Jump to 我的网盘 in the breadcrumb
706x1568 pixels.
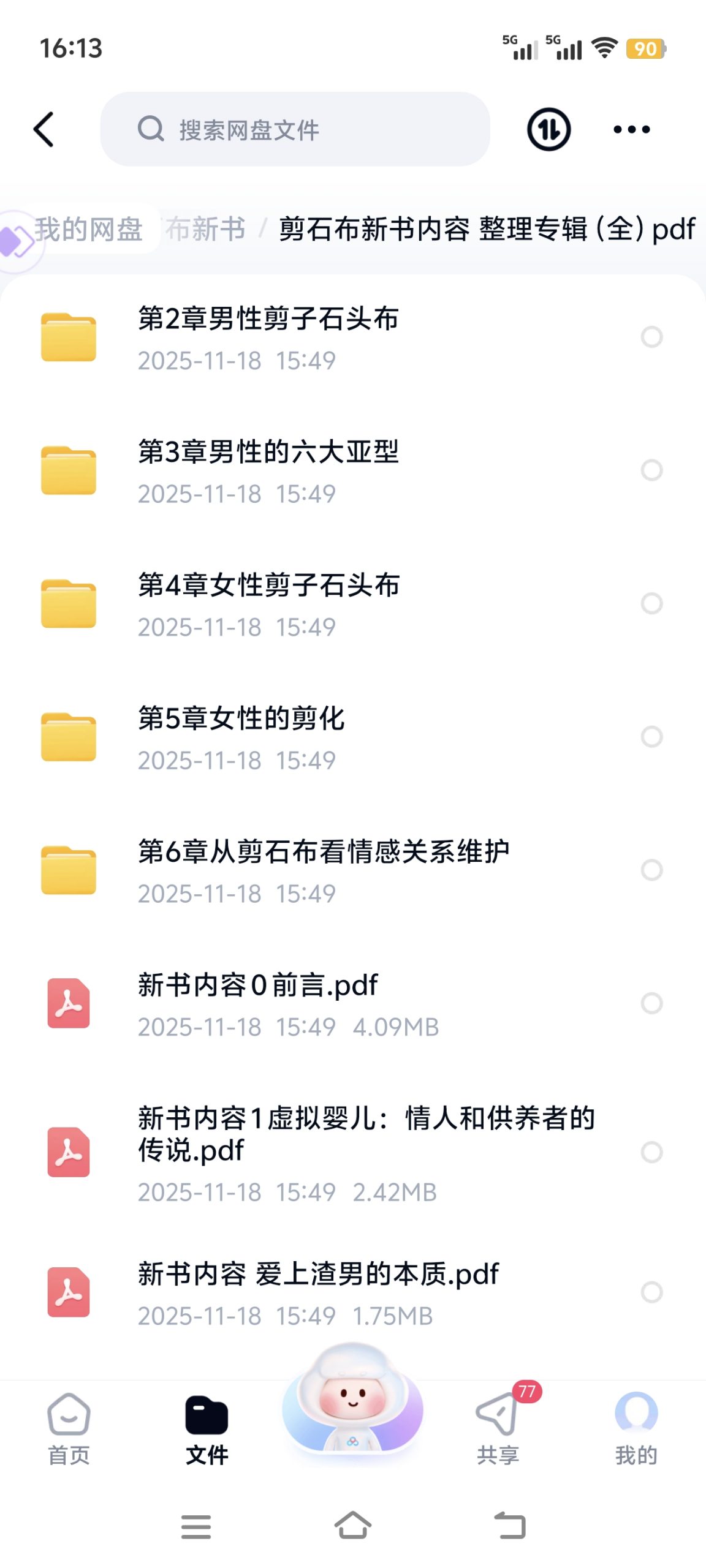click(89, 229)
